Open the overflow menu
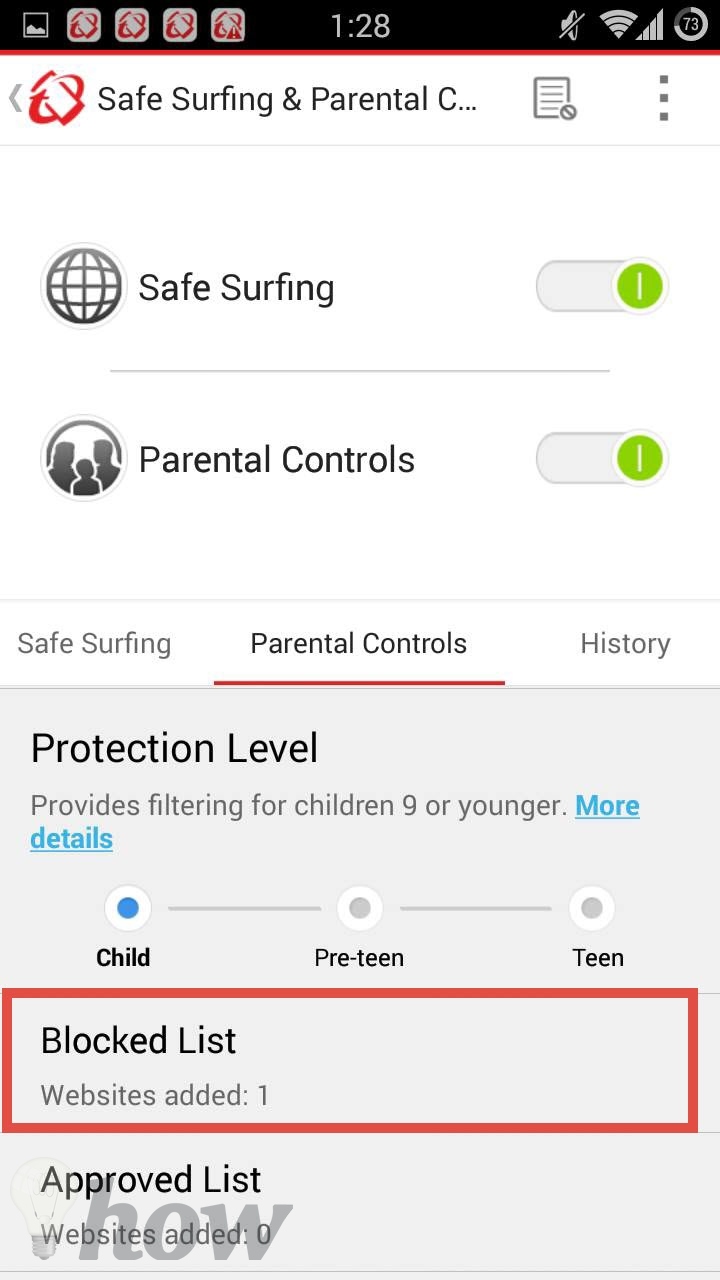720x1280 pixels. [x=663, y=98]
